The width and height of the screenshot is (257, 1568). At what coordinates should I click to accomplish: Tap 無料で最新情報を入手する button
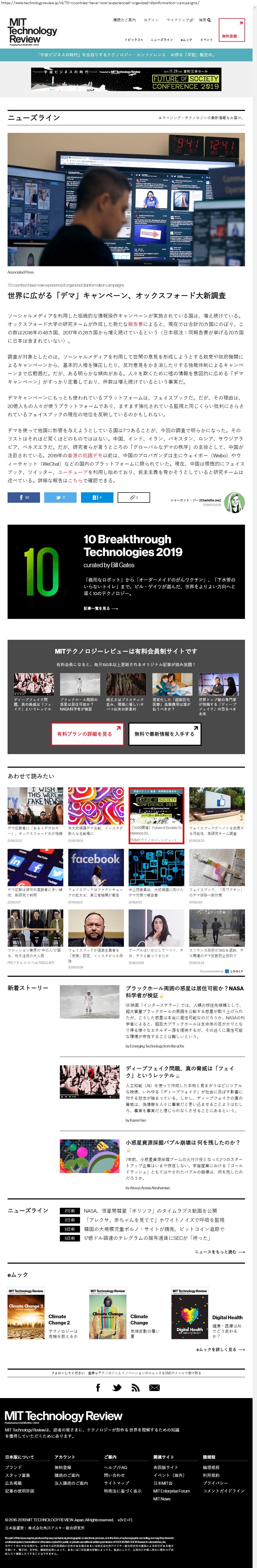[x=164, y=733]
